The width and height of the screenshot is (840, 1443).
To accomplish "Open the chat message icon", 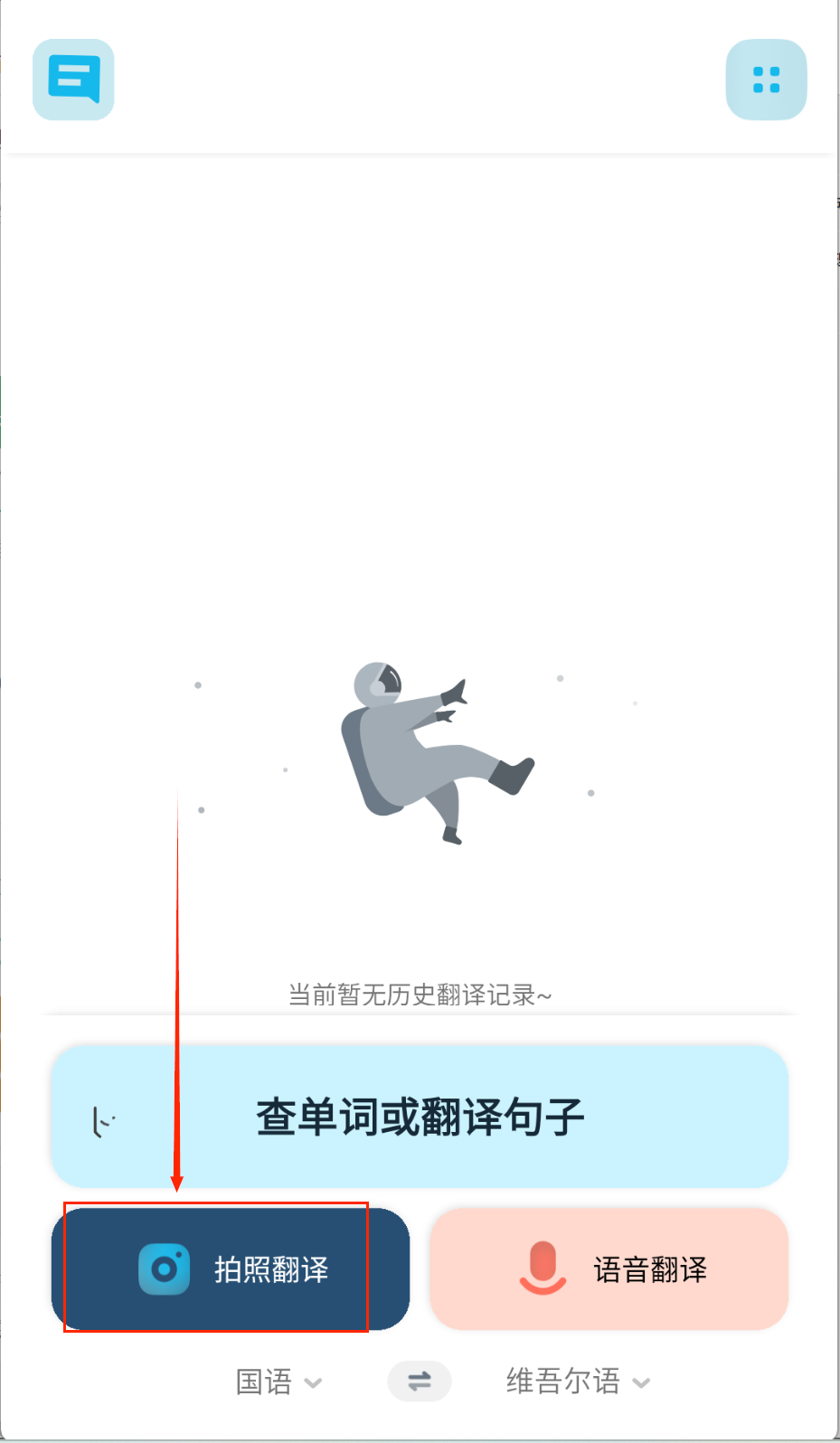I will click(73, 80).
